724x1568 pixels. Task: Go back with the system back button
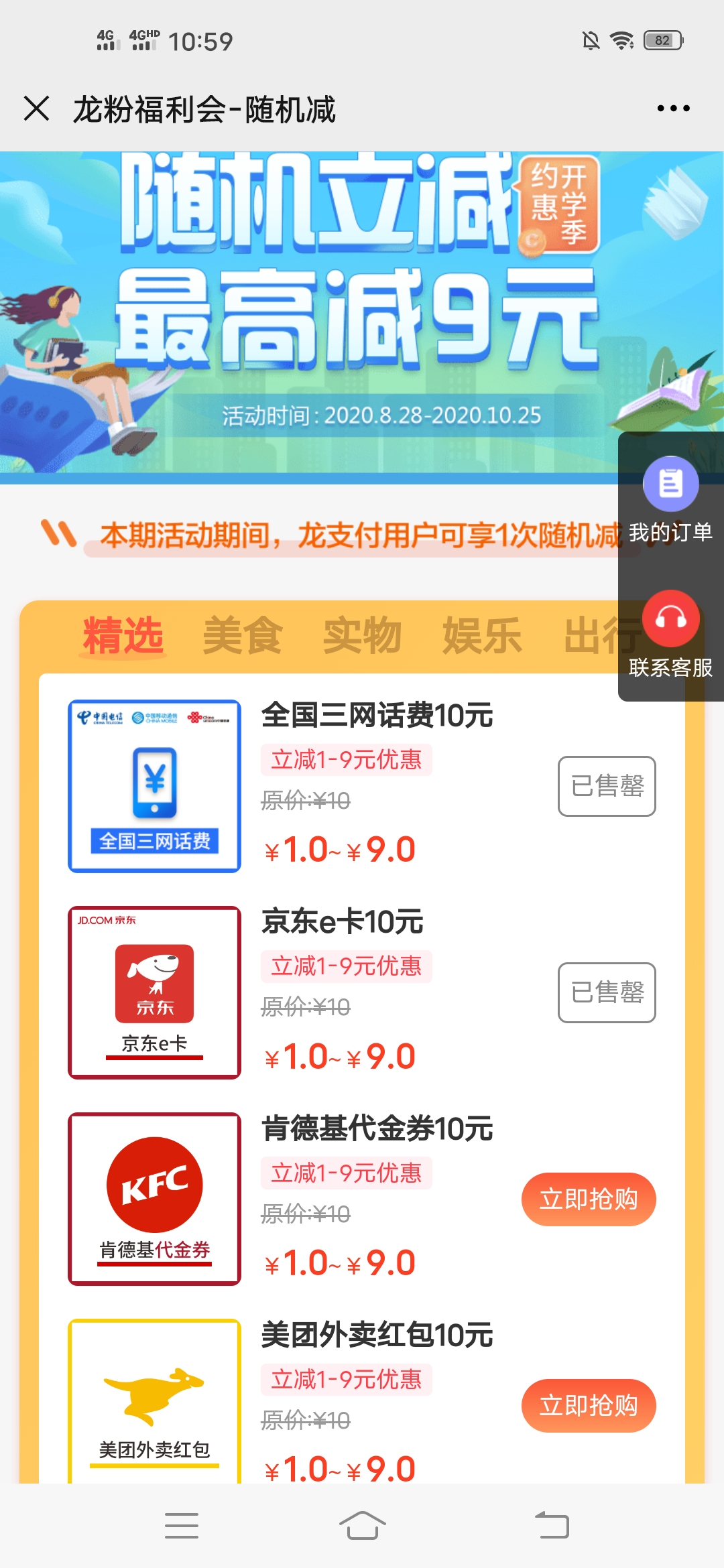pos(552,1526)
